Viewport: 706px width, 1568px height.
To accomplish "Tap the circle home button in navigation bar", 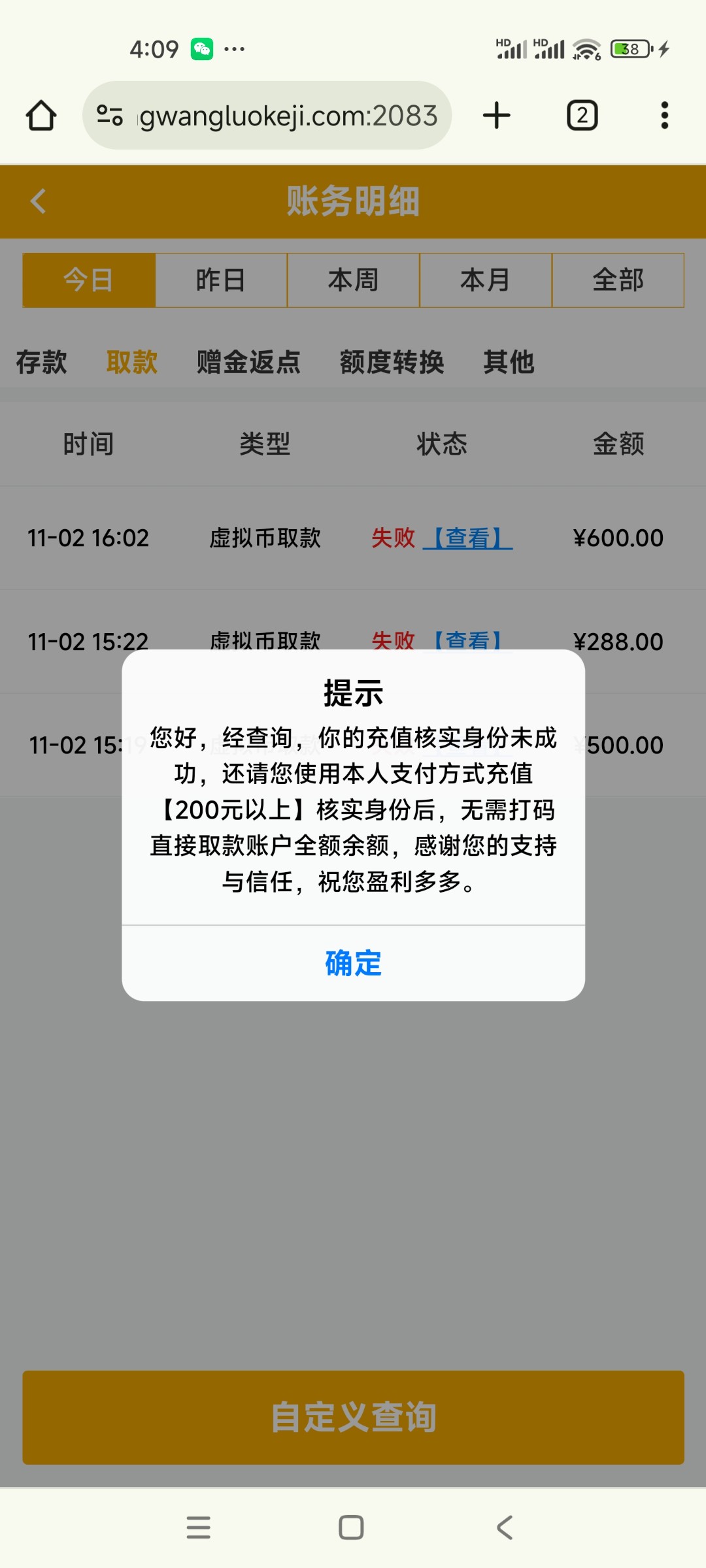I will coord(352,1527).
